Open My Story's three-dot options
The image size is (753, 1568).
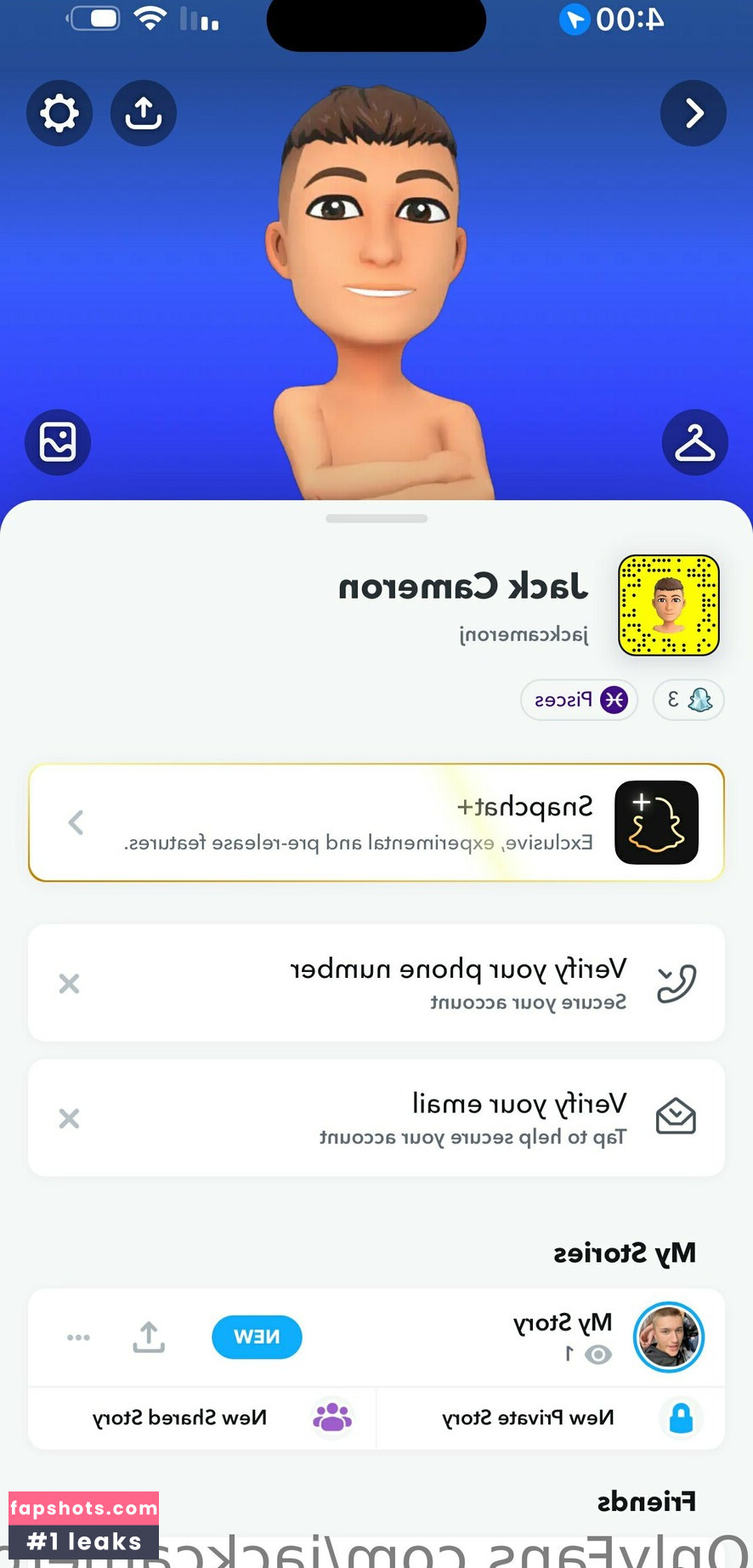(78, 1337)
